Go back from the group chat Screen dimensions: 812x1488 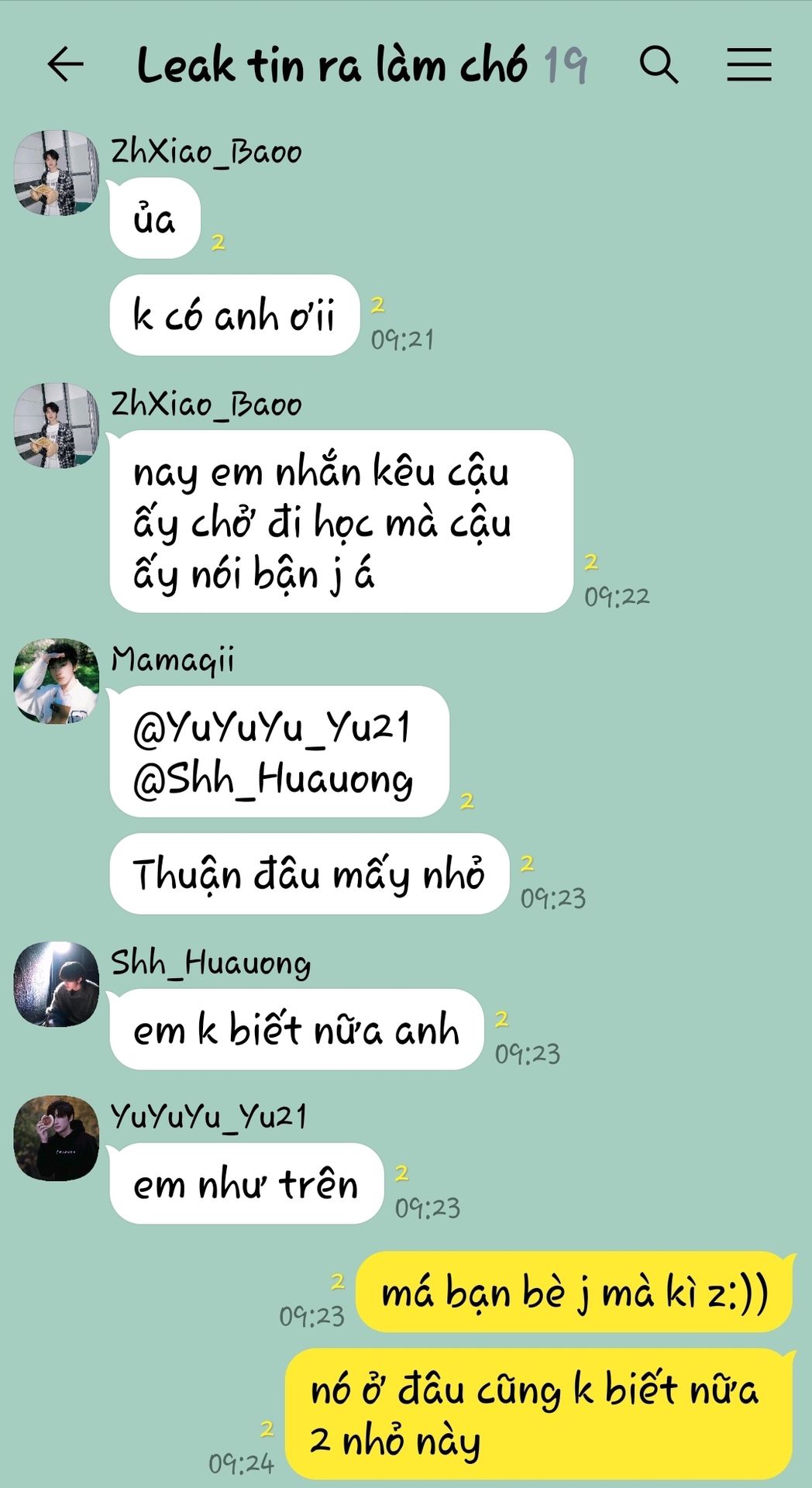65,64
